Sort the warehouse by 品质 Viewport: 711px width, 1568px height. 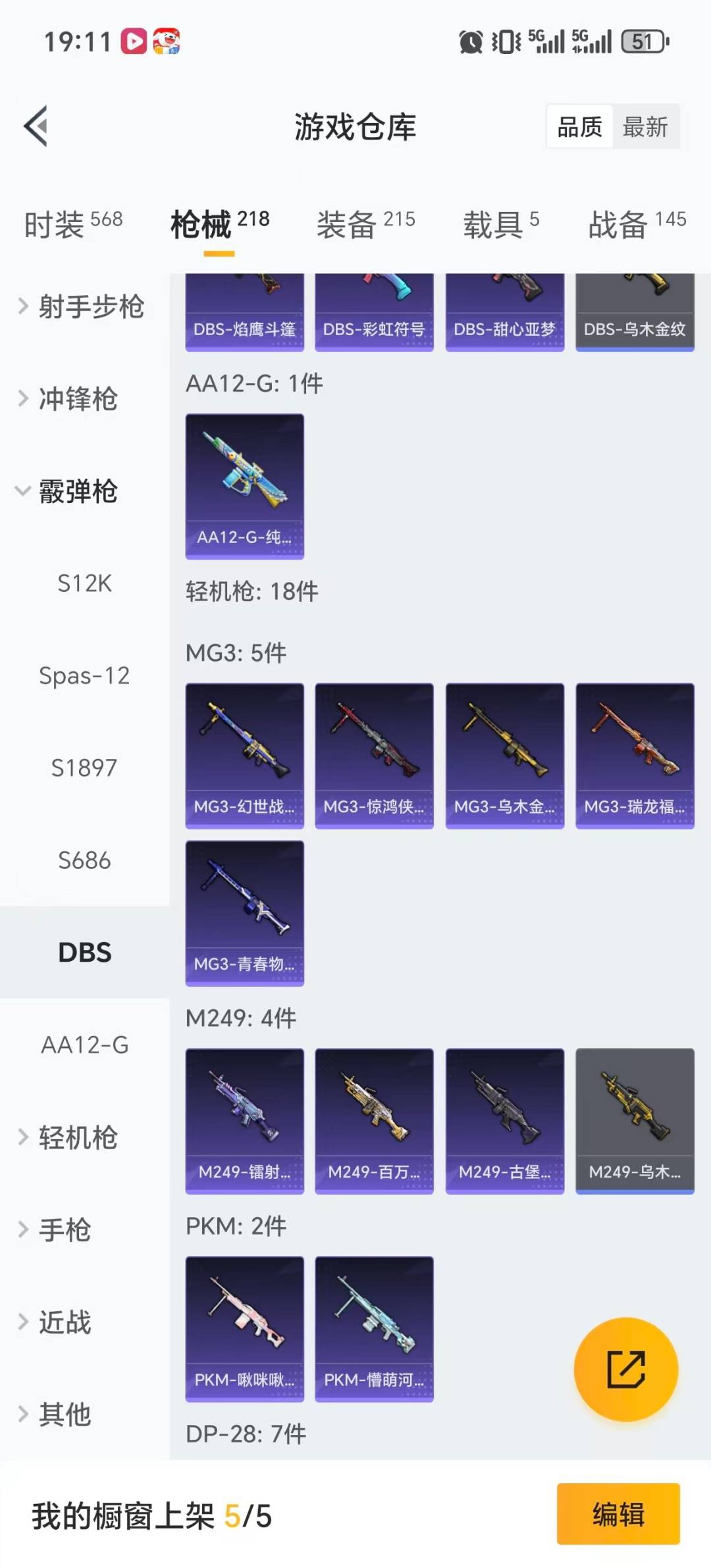(579, 126)
